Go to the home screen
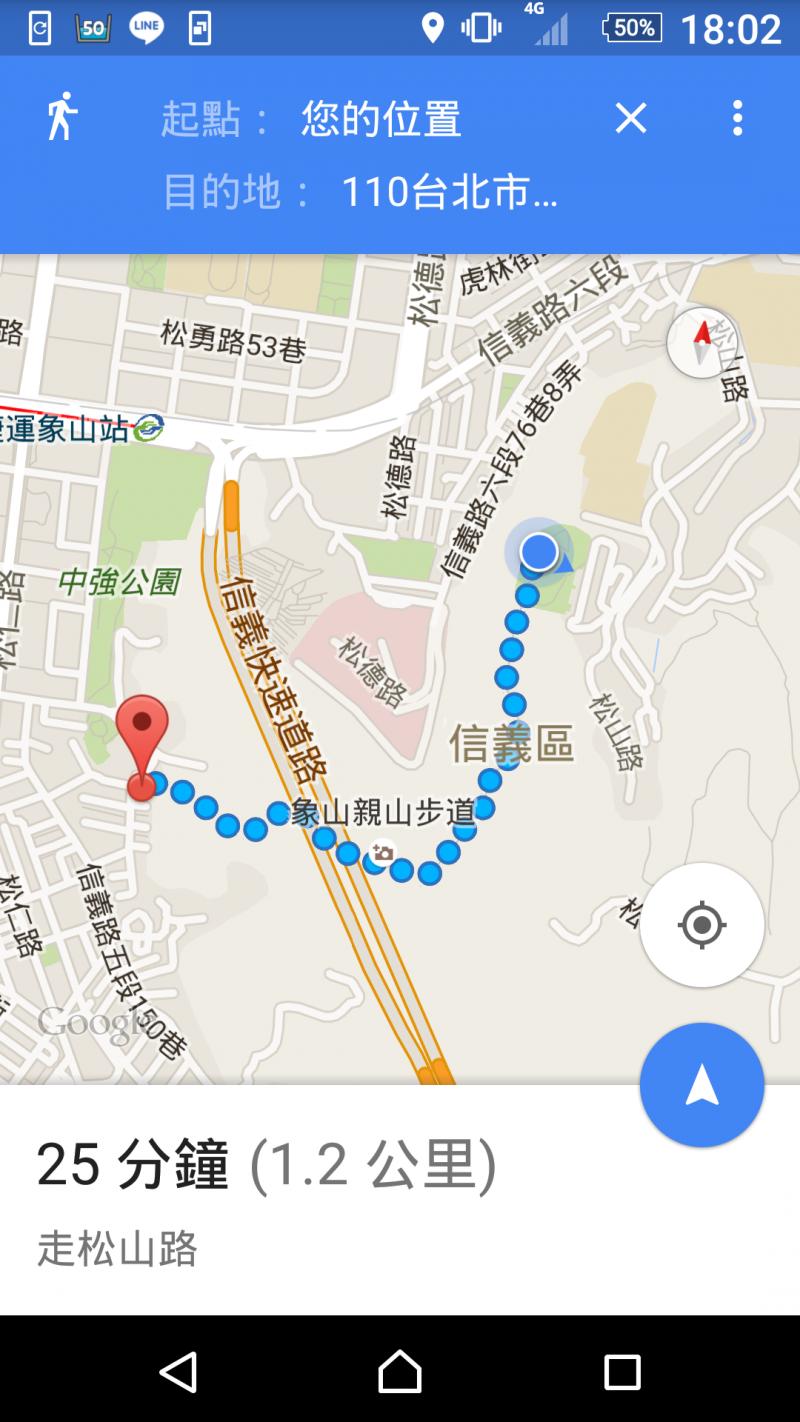 pyautogui.click(x=400, y=1372)
